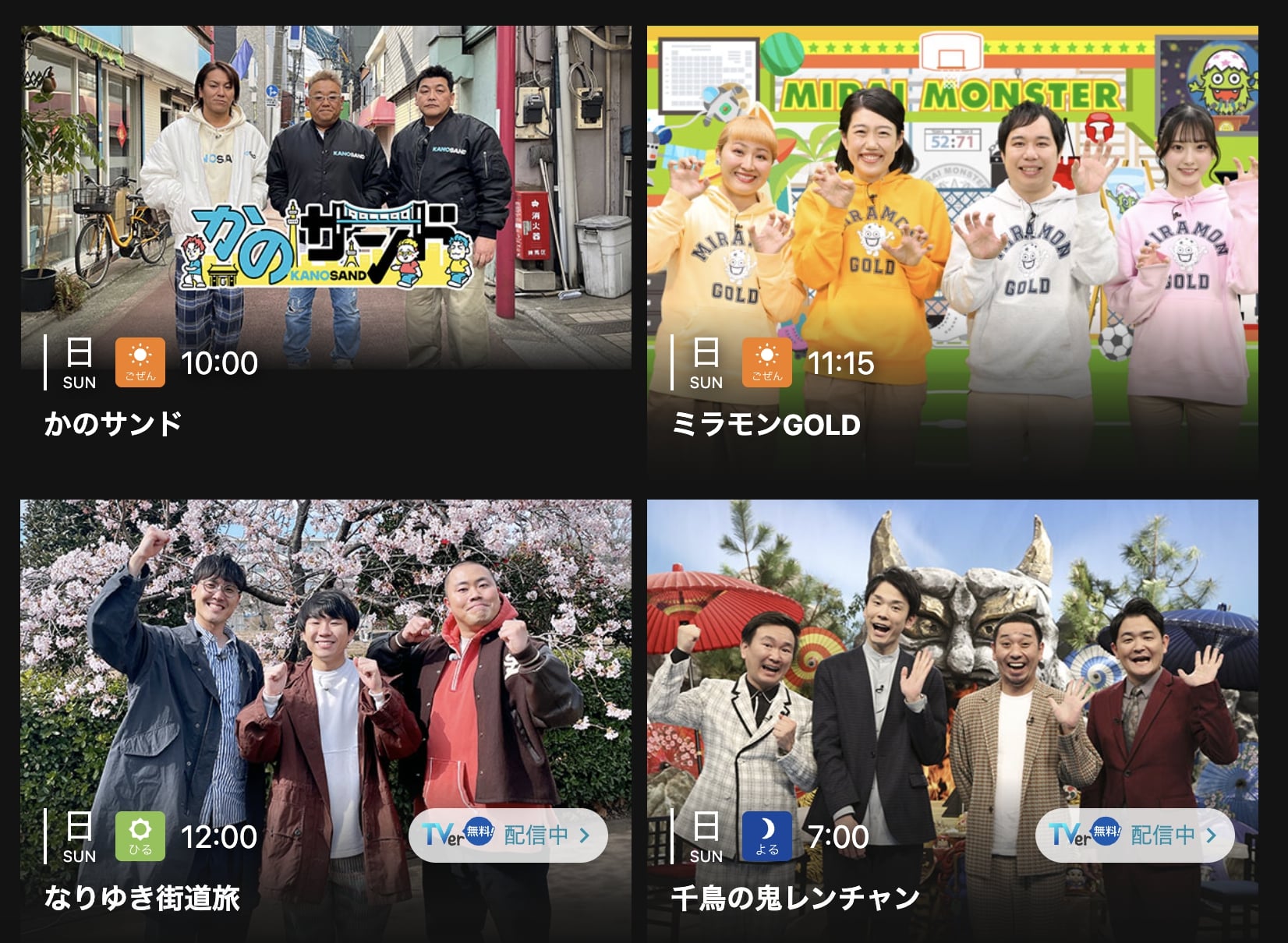This screenshot has height=943, width=1288.
Task: Tap TVer 配信中 button on なりゆき街道旅
Action: pyautogui.click(x=508, y=835)
